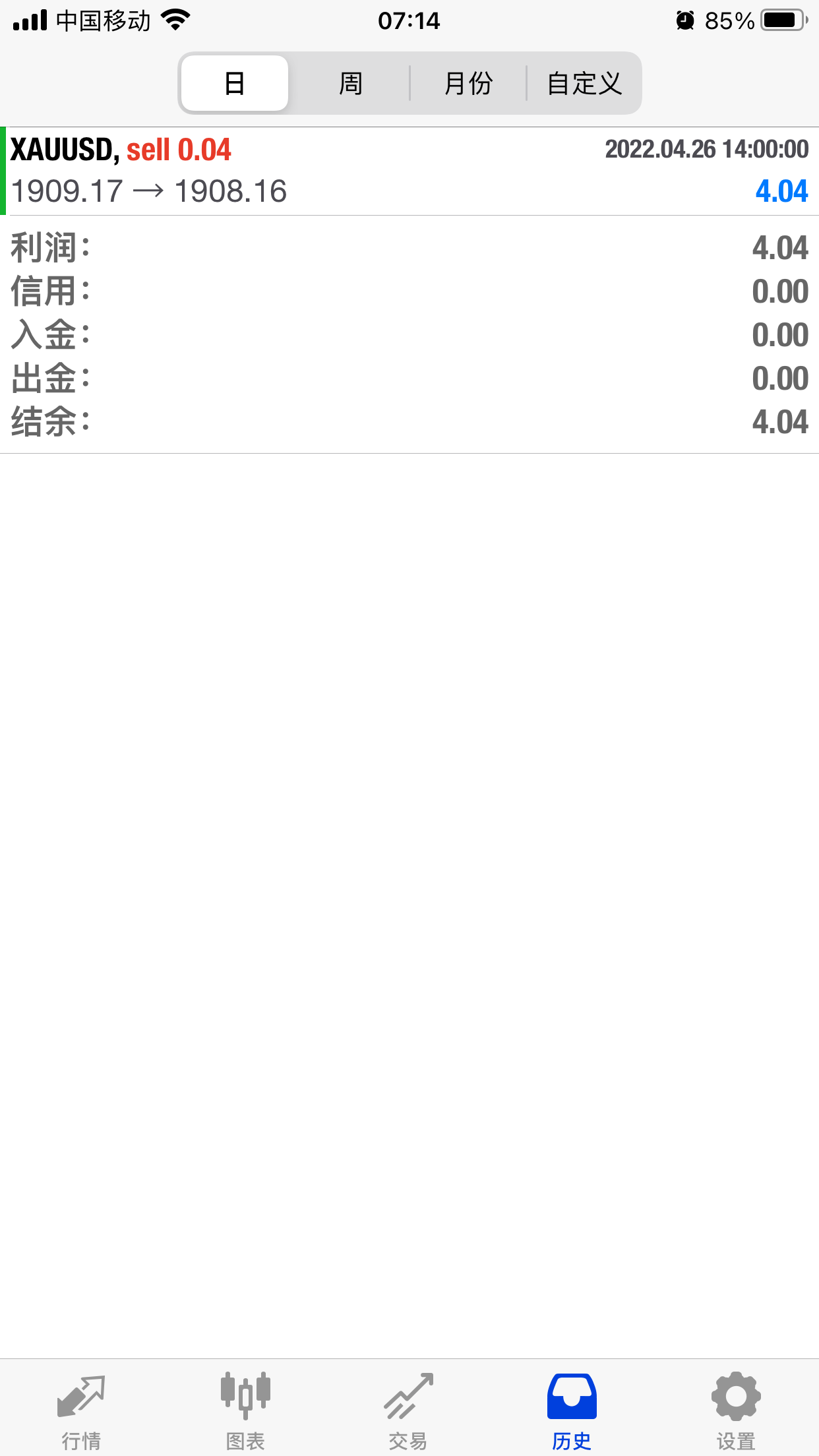819x1456 pixels.
Task: Switch to the 交易 trade tab
Action: pos(409,1408)
